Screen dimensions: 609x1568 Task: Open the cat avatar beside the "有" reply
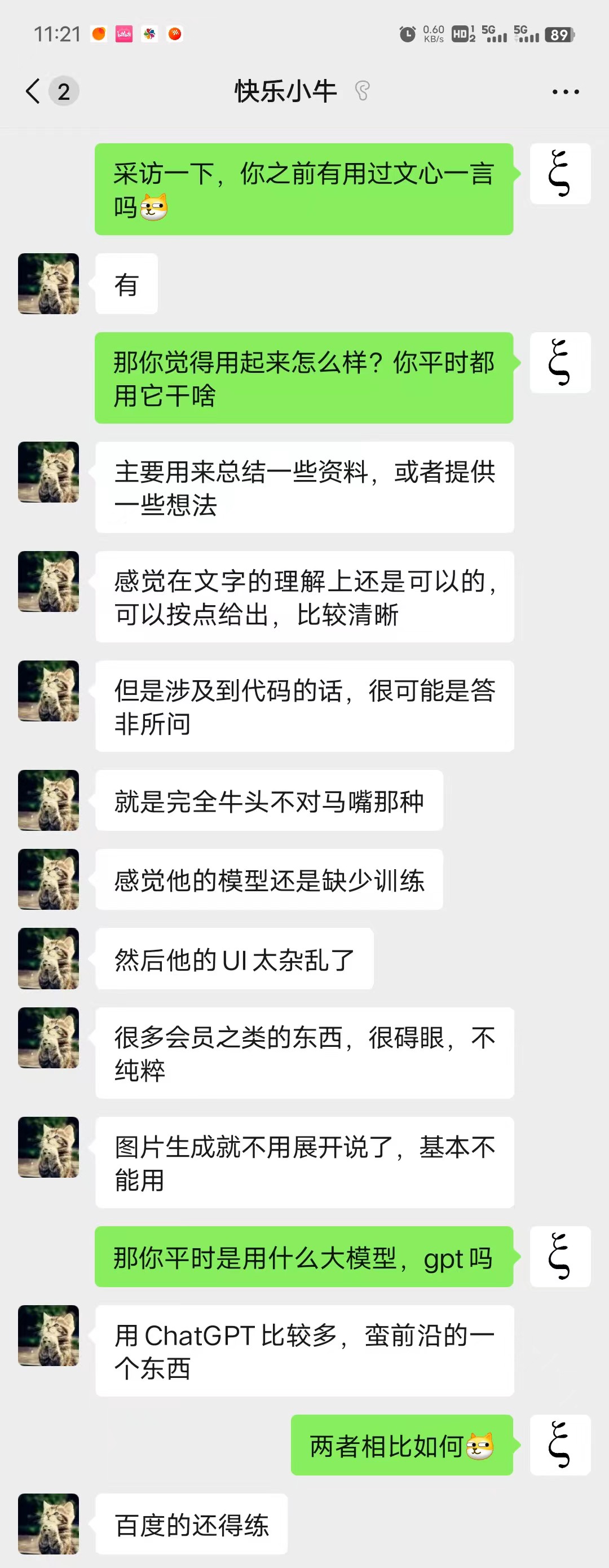pos(48,284)
